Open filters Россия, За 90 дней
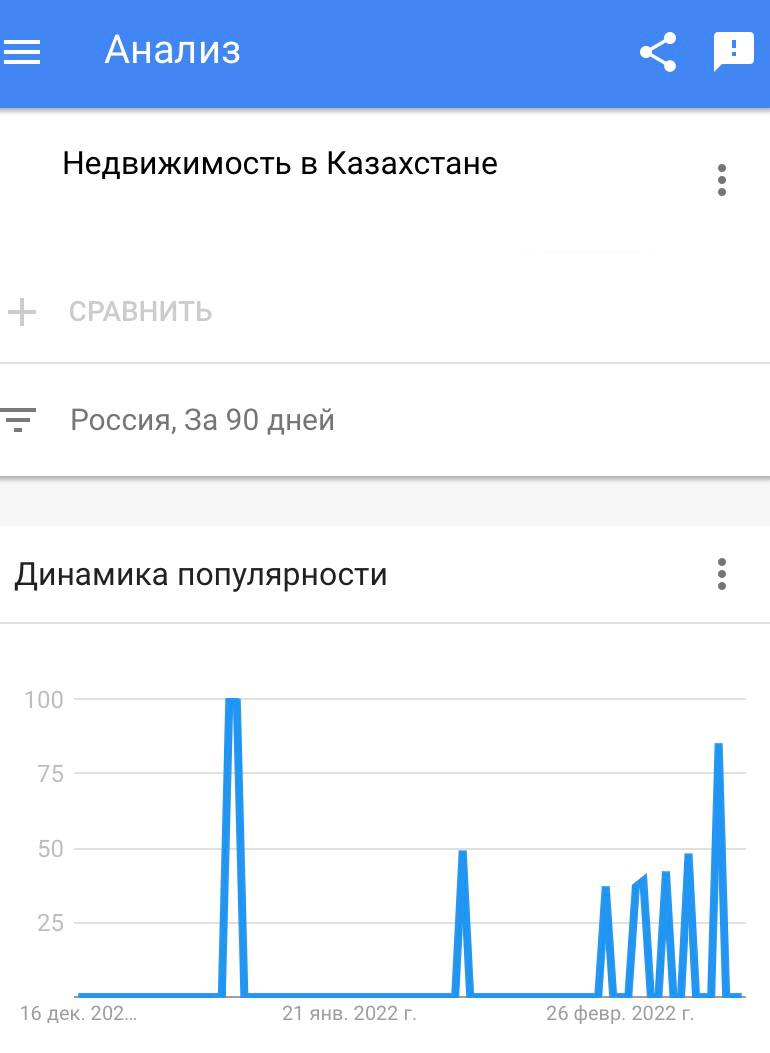Image resolution: width=770 pixels, height=1053 pixels. point(200,420)
